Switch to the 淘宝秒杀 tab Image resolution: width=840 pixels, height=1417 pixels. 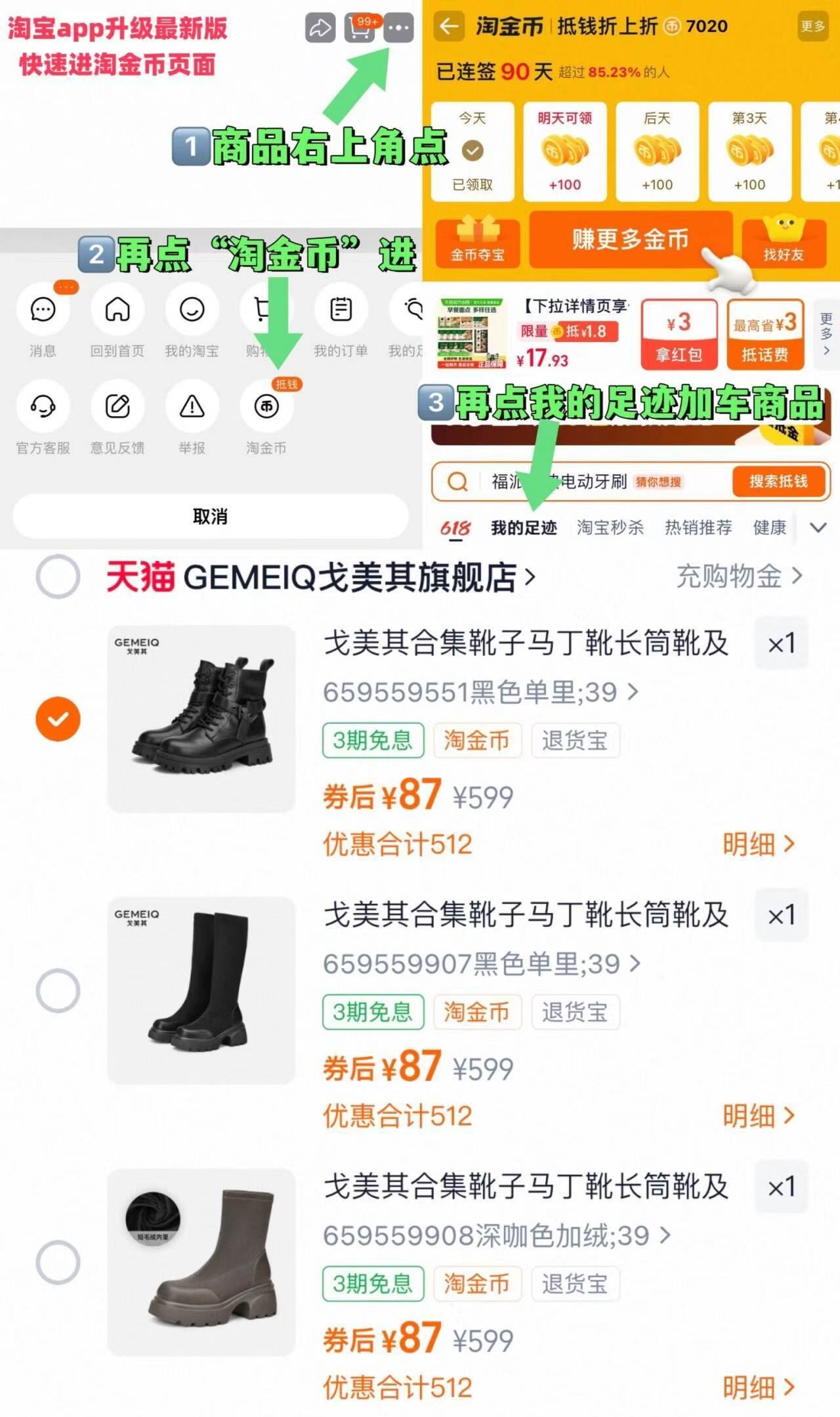(x=609, y=528)
